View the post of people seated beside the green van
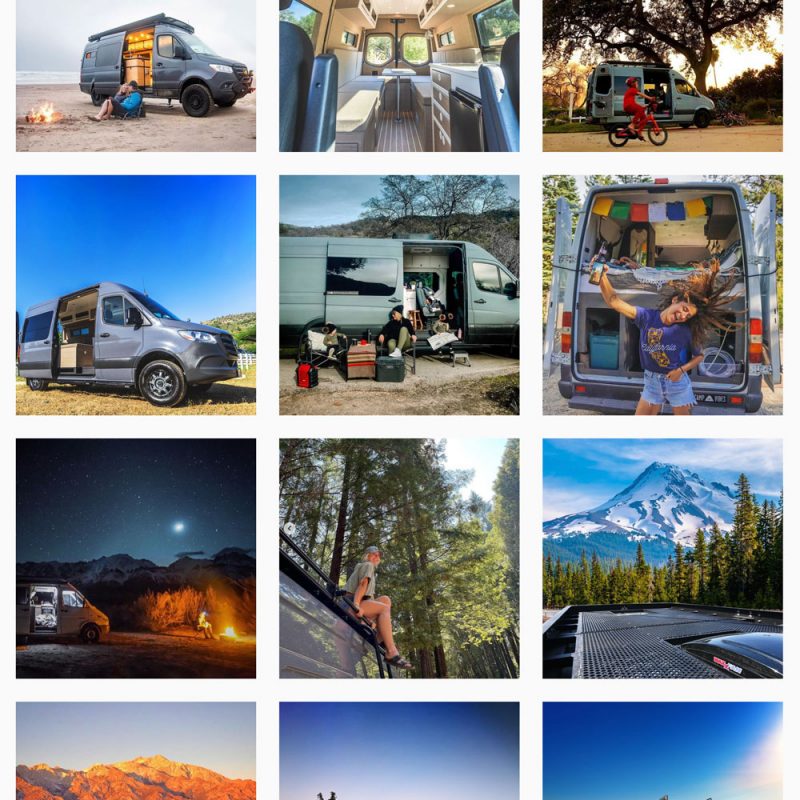The image size is (800, 800). tap(399, 295)
